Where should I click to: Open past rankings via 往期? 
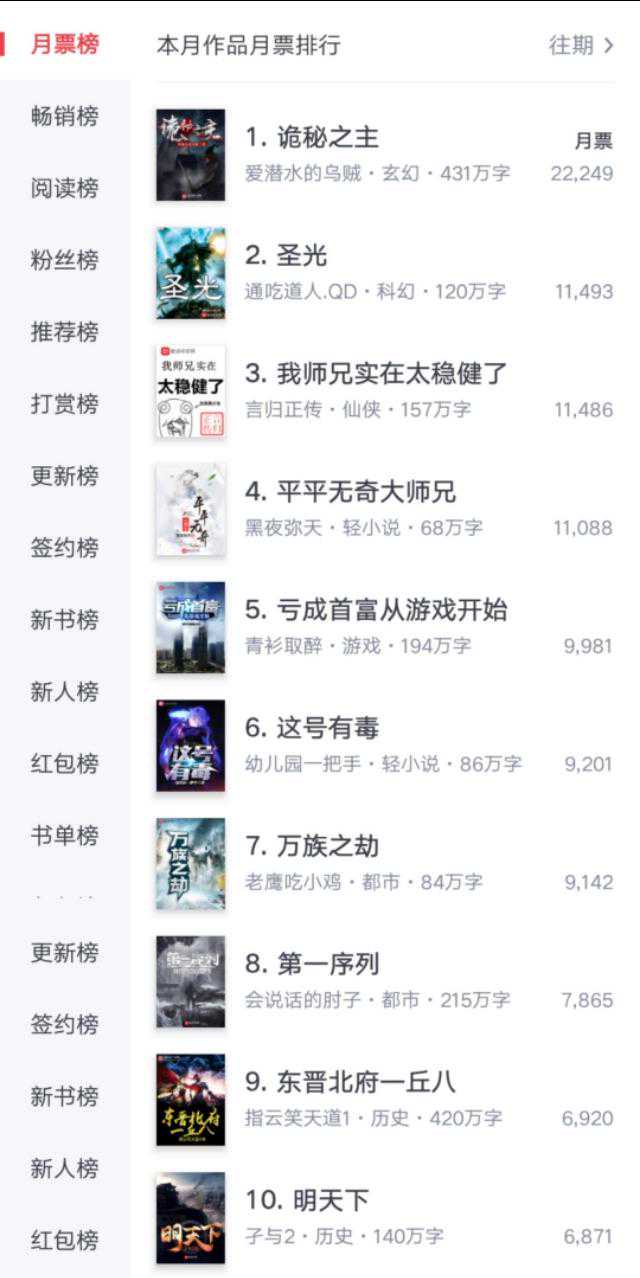pyautogui.click(x=580, y=45)
